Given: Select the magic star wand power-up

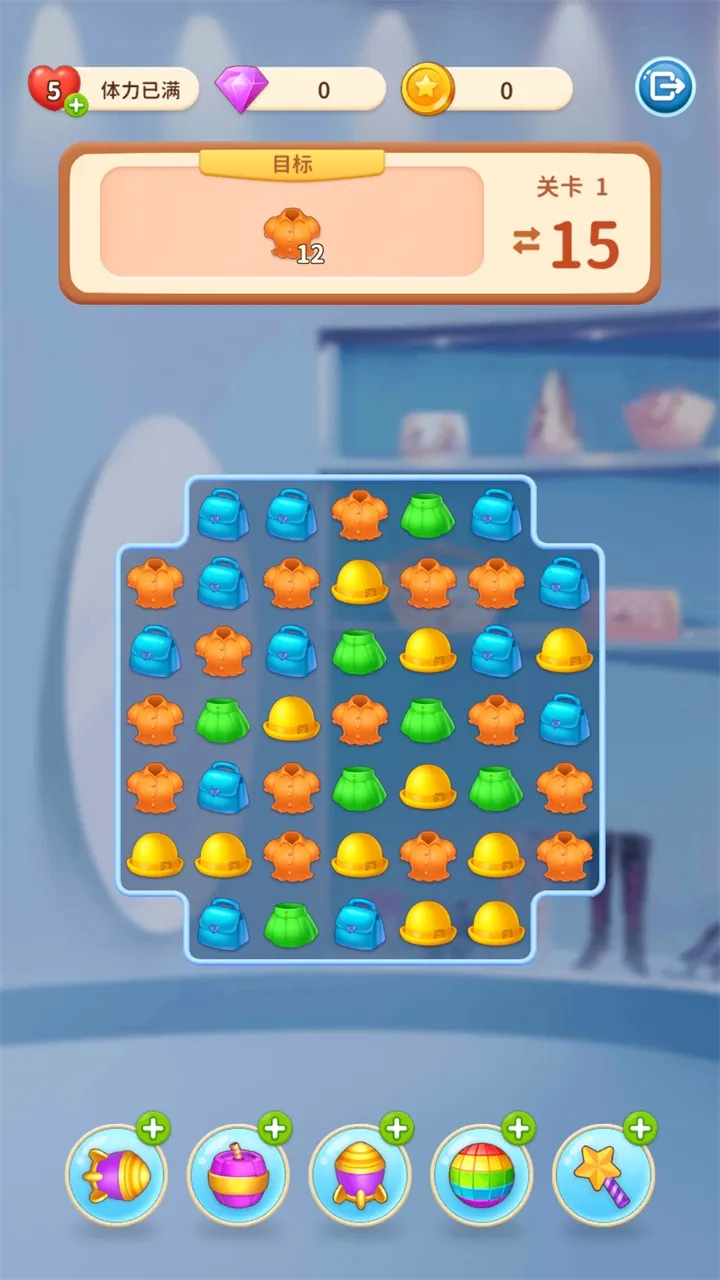Looking at the screenshot, I should coord(604,1174).
